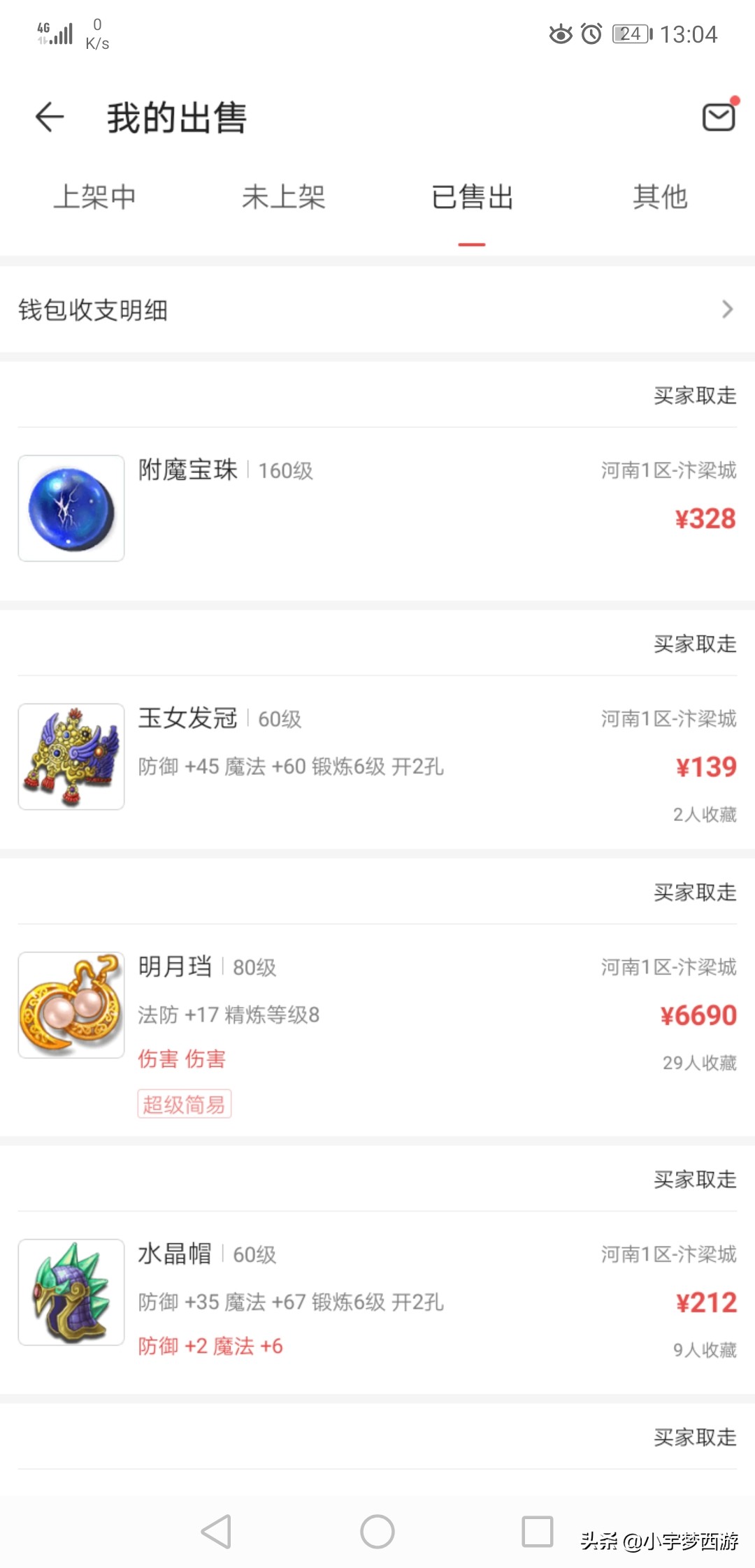Go back from 我的出售 page

click(50, 117)
